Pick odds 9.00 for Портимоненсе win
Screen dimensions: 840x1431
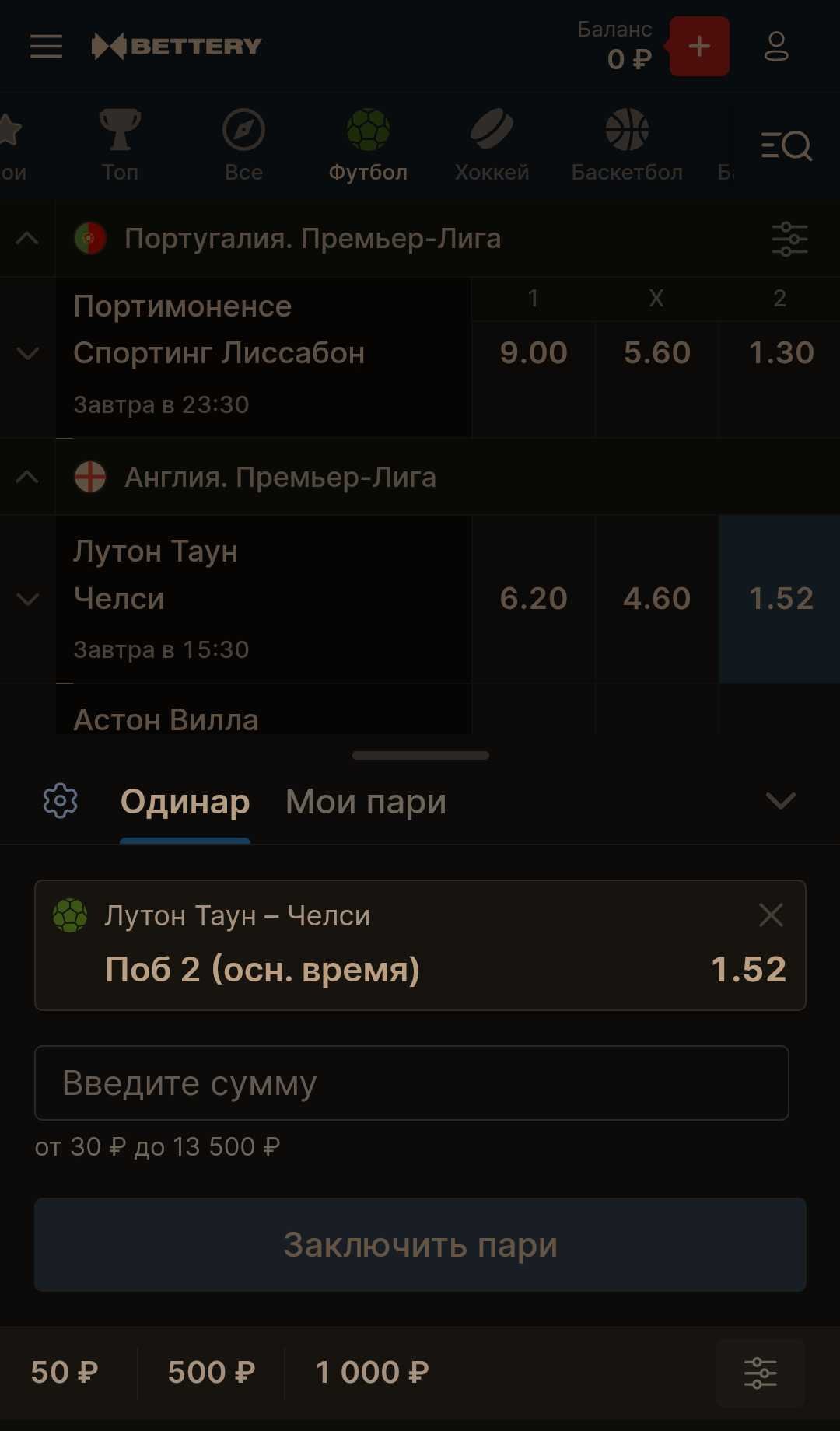point(534,354)
